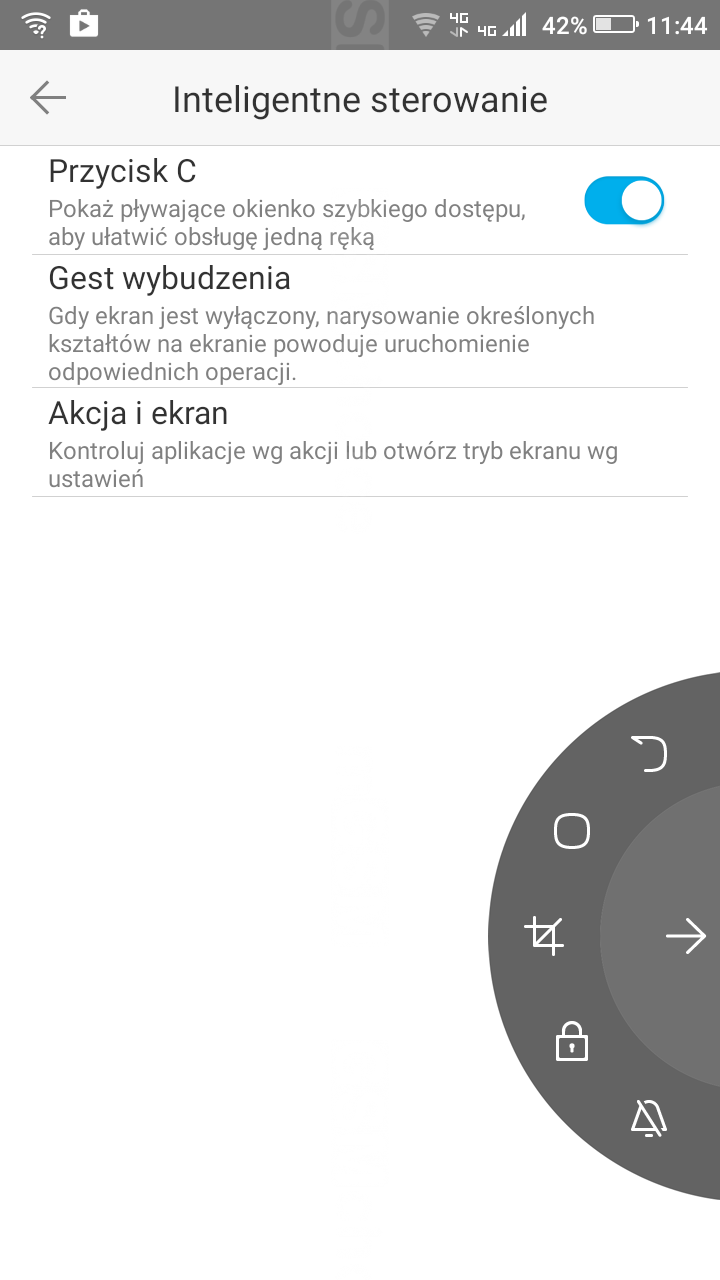The height and width of the screenshot is (1280, 720).
Task: Collapse the floating wheel with the arrow
Action: tap(686, 936)
